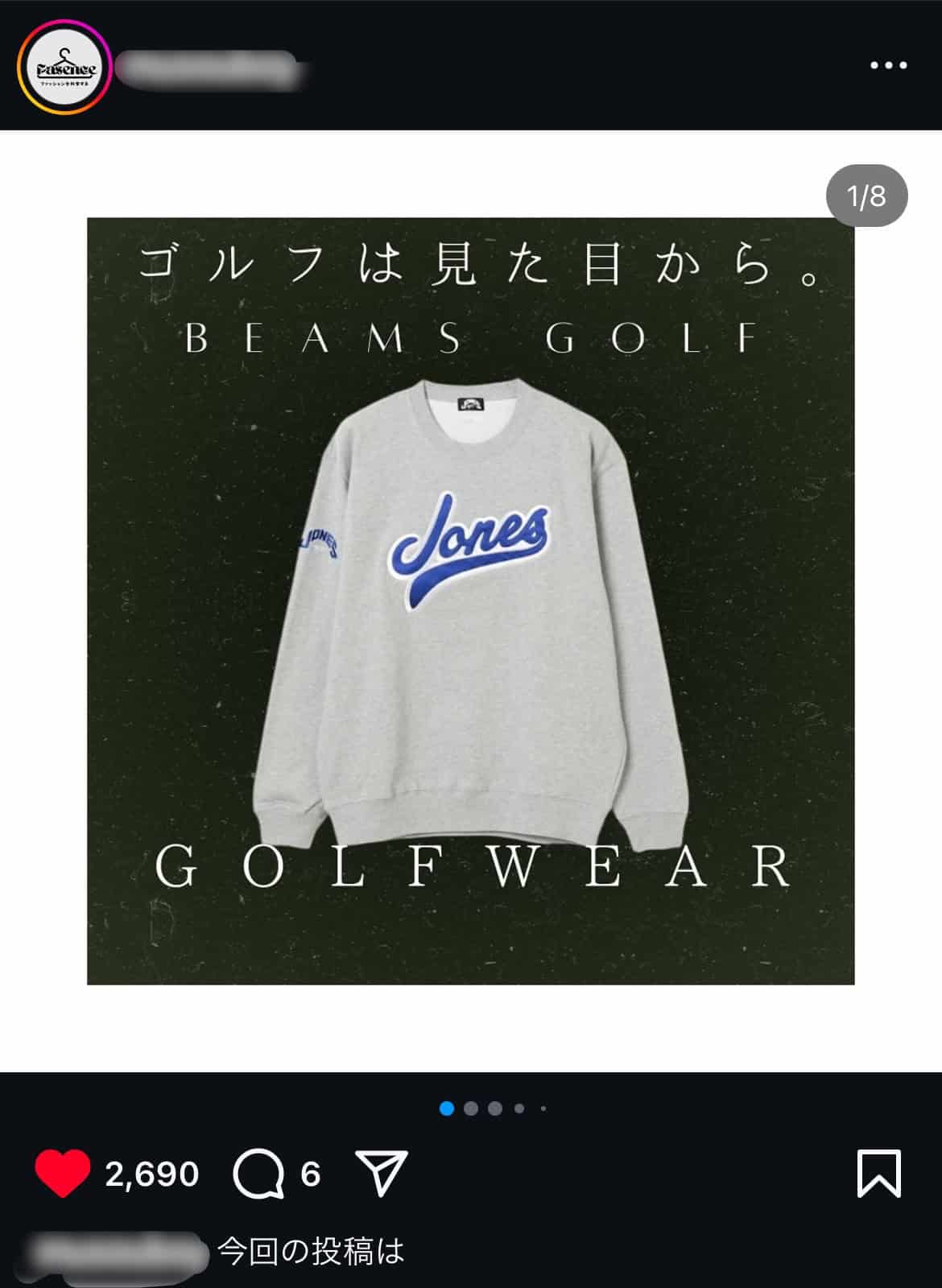Share this post via the paper plane
Viewport: 942px width, 1288px height.
click(x=381, y=1174)
